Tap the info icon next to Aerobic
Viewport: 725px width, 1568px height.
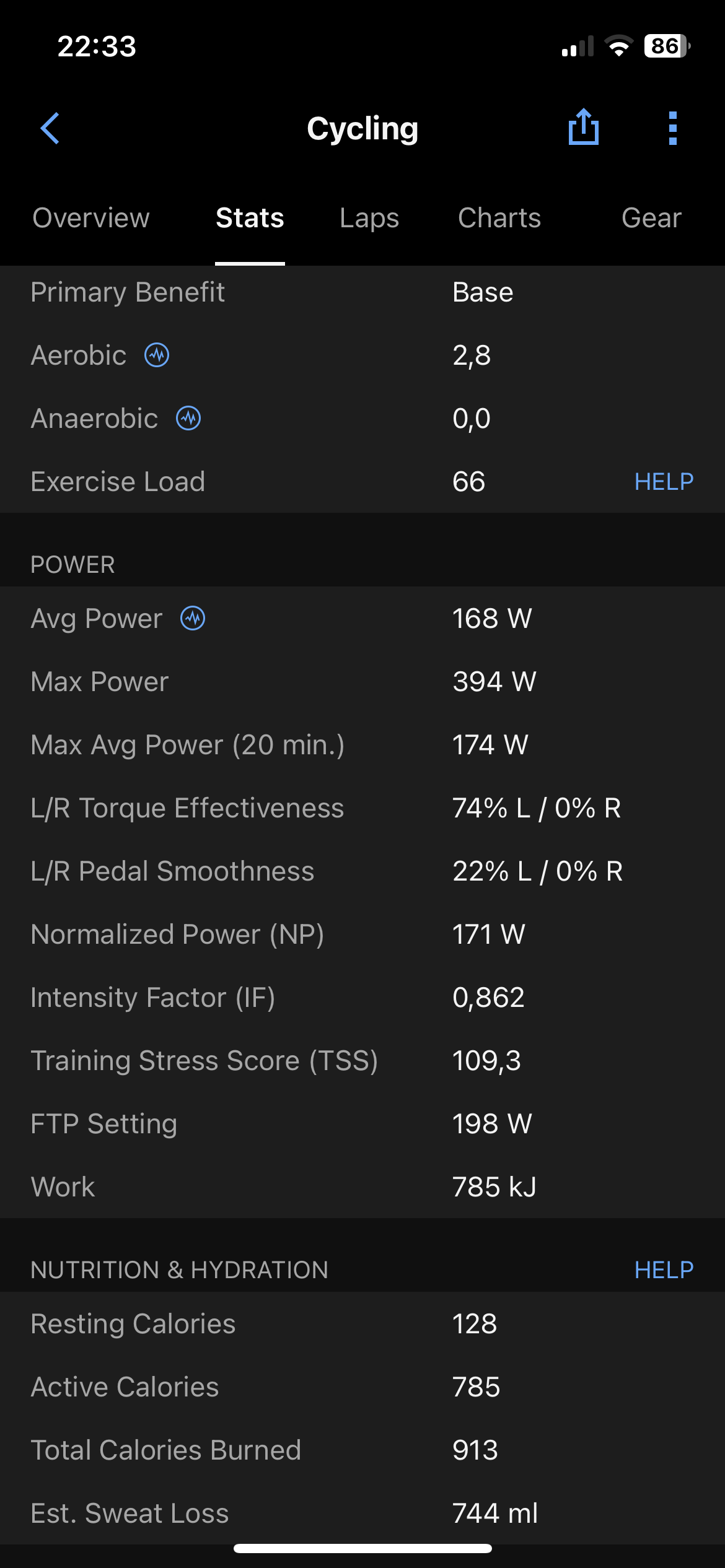pos(157,355)
